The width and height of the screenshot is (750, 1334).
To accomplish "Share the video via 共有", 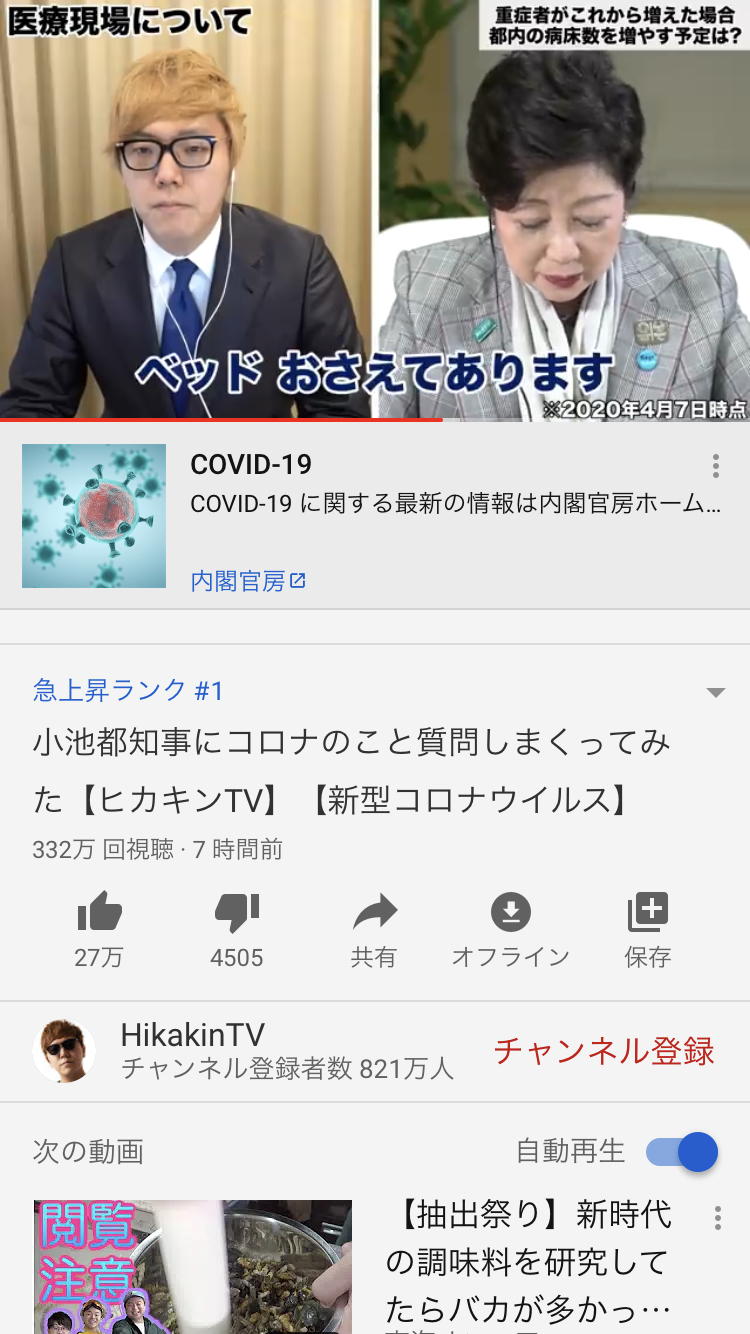I will coord(374,931).
